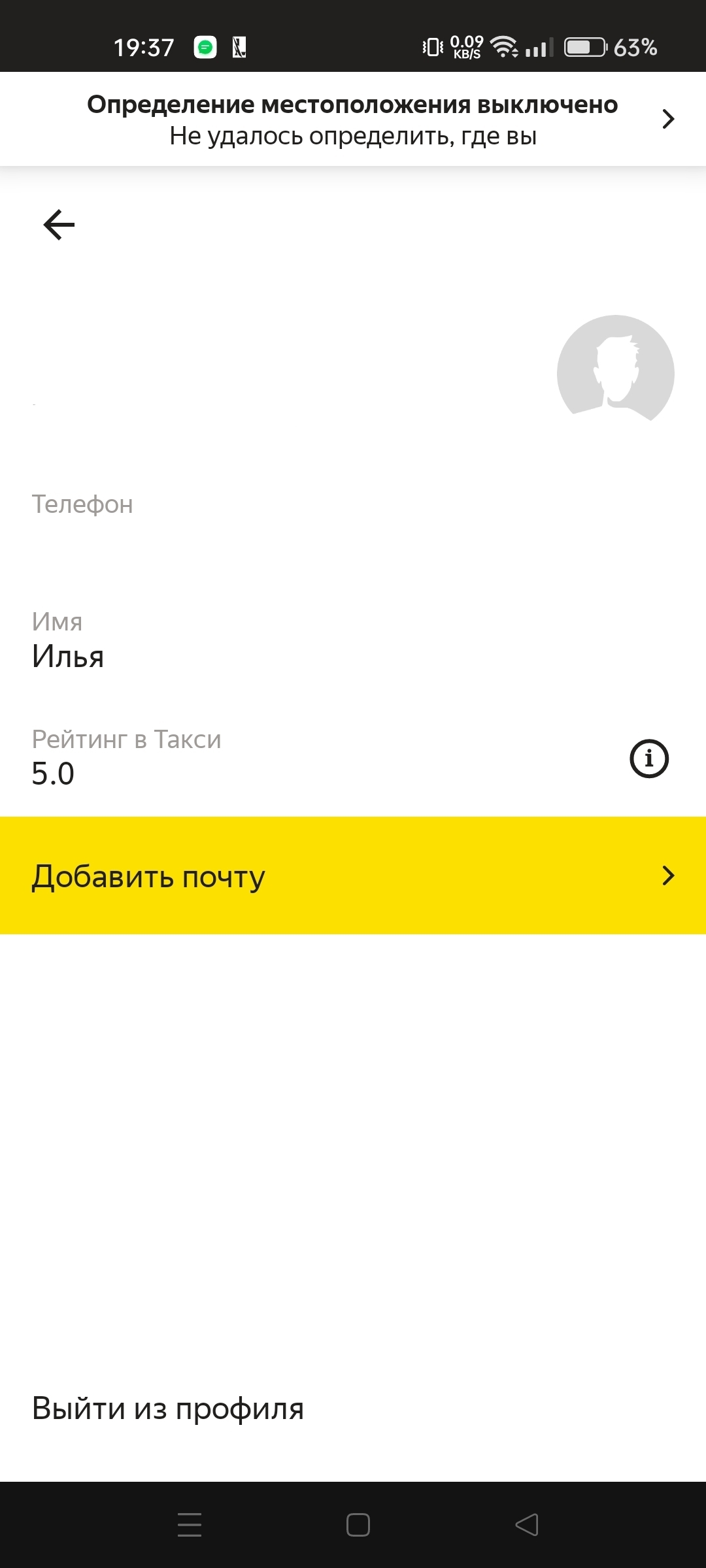Open taxi rating info icon
The width and height of the screenshot is (706, 1568).
click(x=648, y=759)
